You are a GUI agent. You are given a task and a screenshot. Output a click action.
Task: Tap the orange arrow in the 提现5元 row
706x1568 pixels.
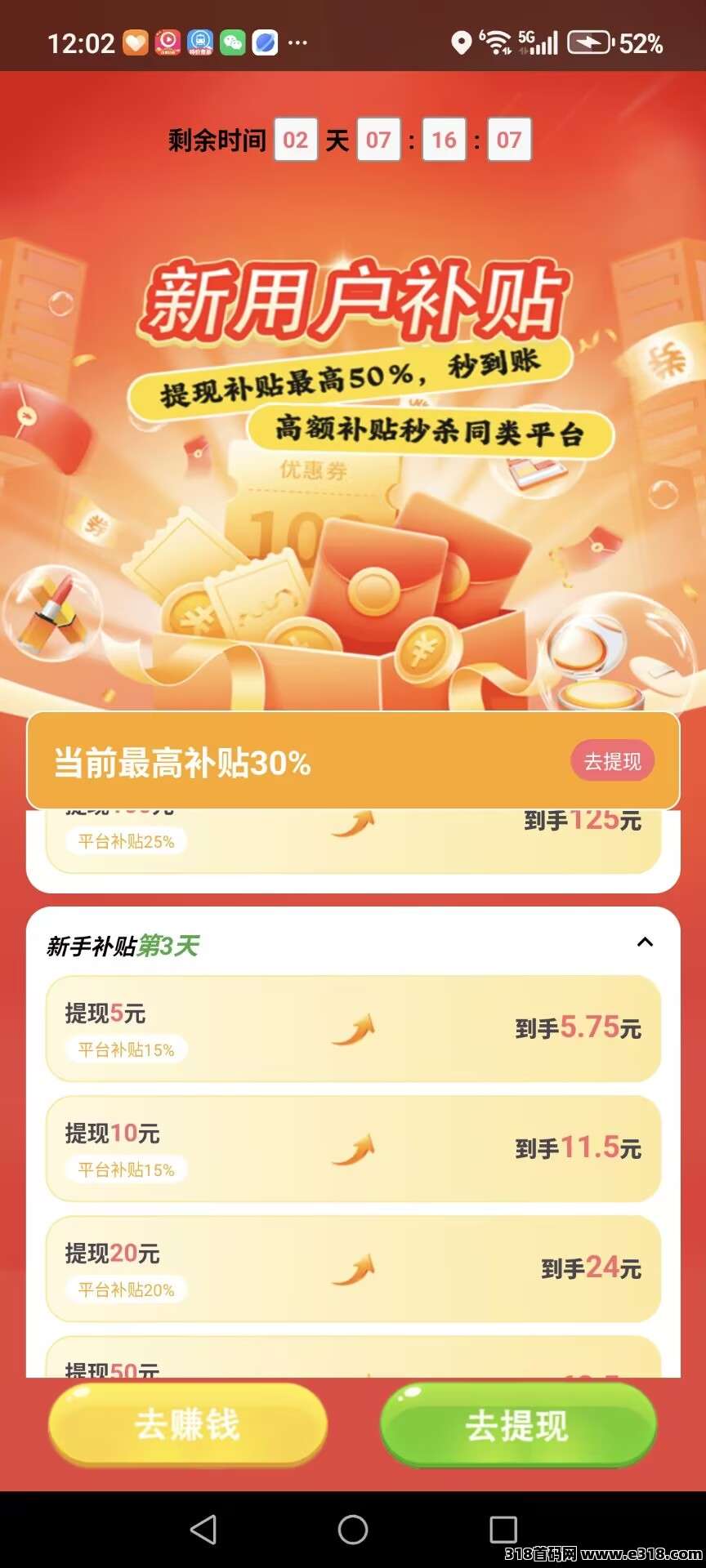353,1027
